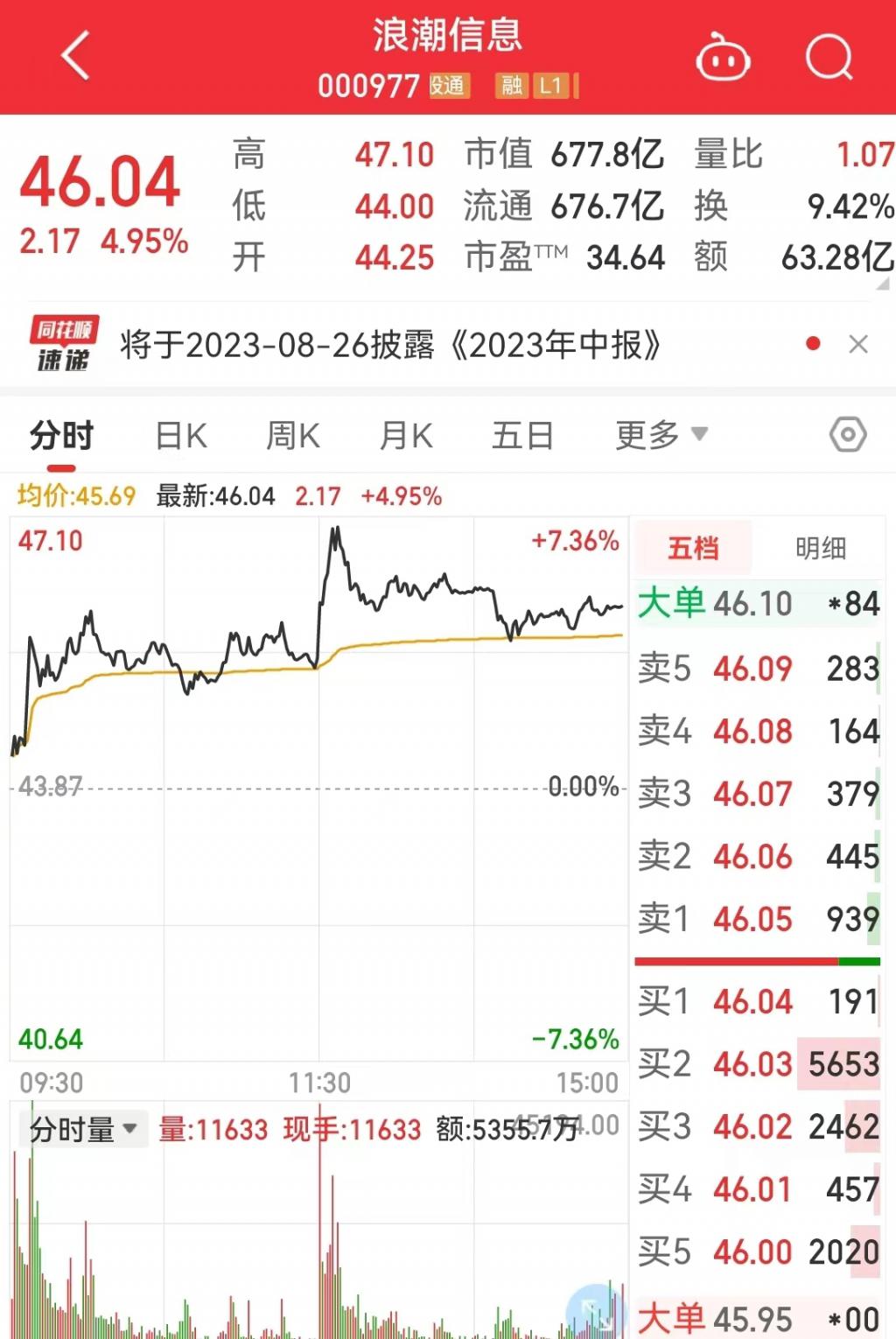Switch order book to 明细 tab

coord(820,549)
